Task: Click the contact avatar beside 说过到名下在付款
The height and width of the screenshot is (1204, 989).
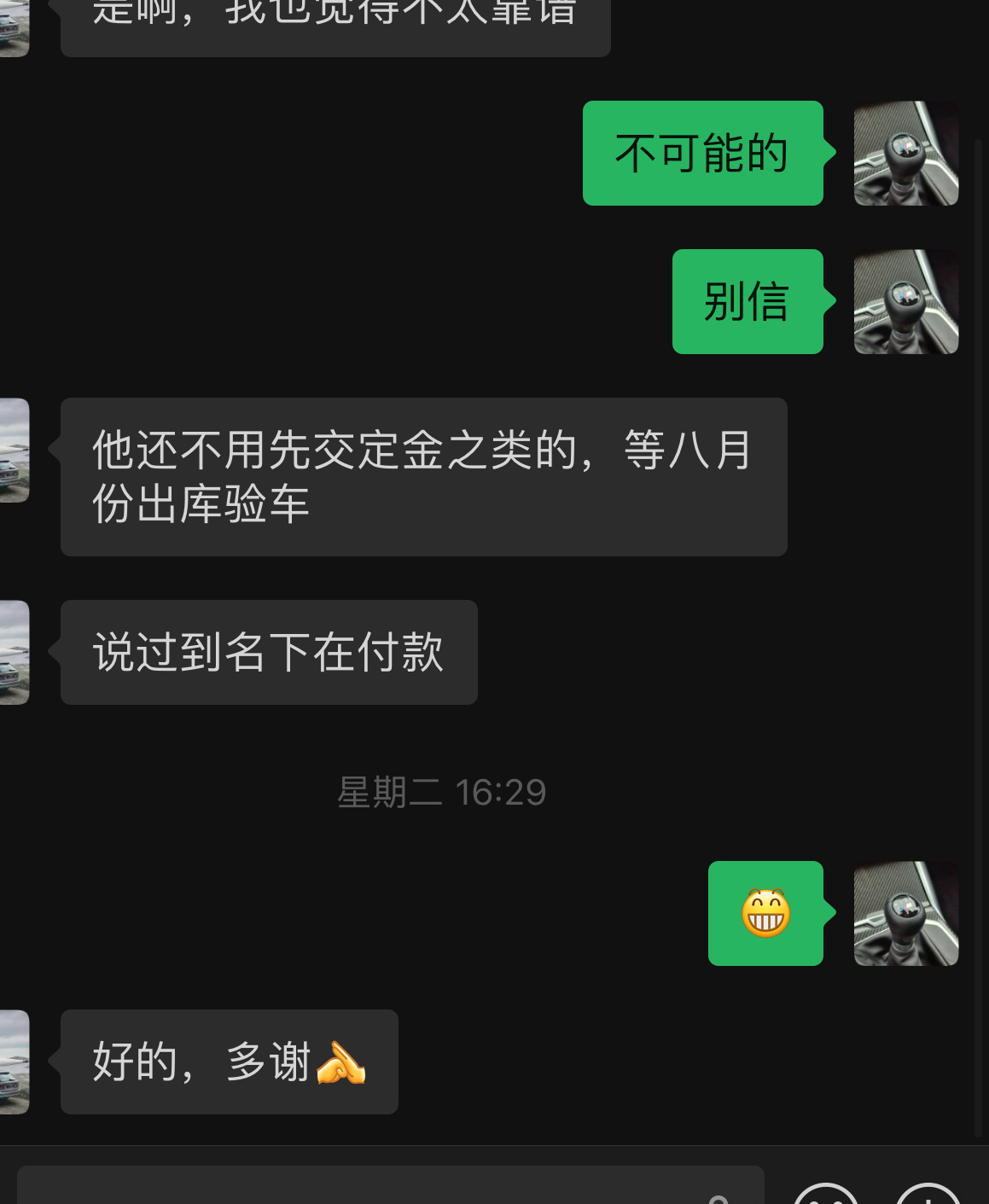Action: (13, 651)
